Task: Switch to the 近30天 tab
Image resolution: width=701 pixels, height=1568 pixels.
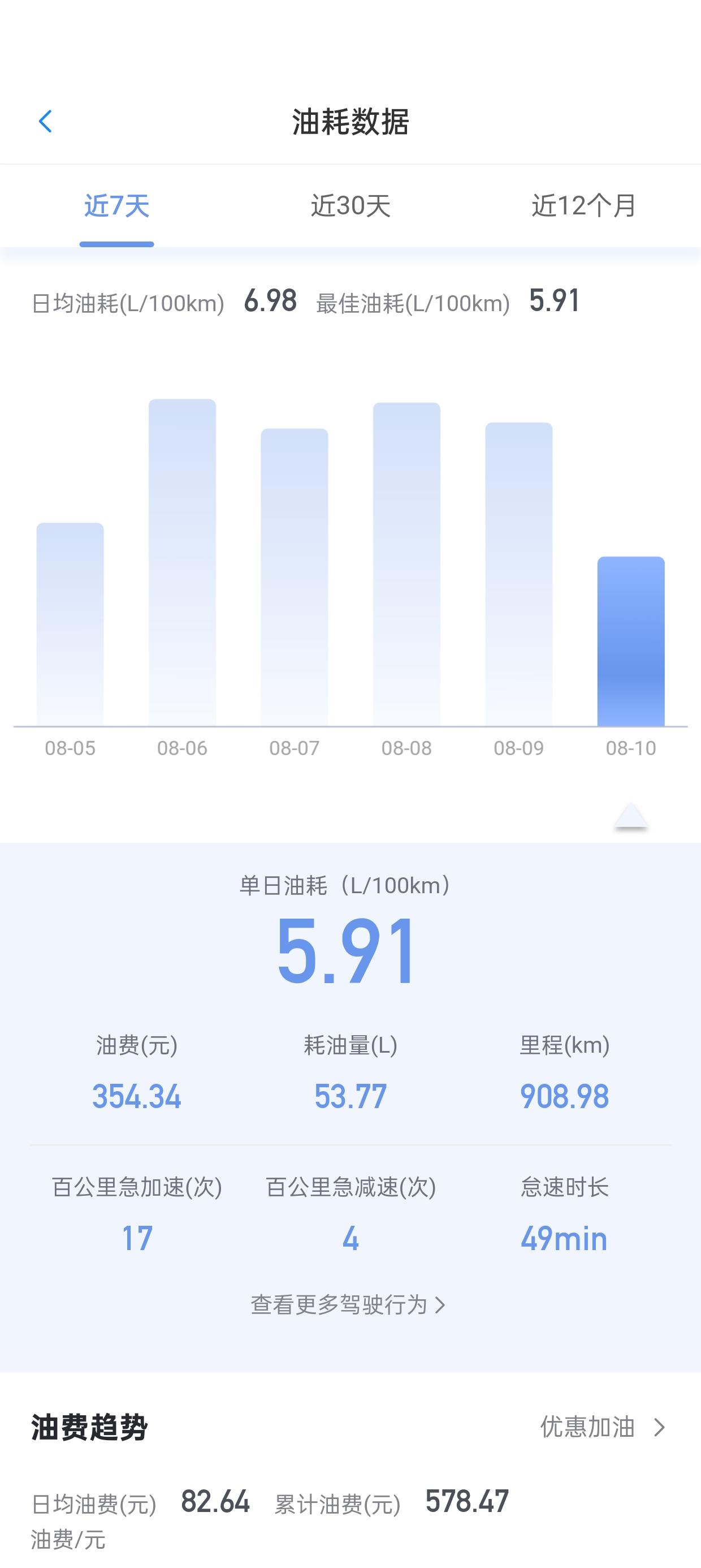Action: tap(350, 206)
